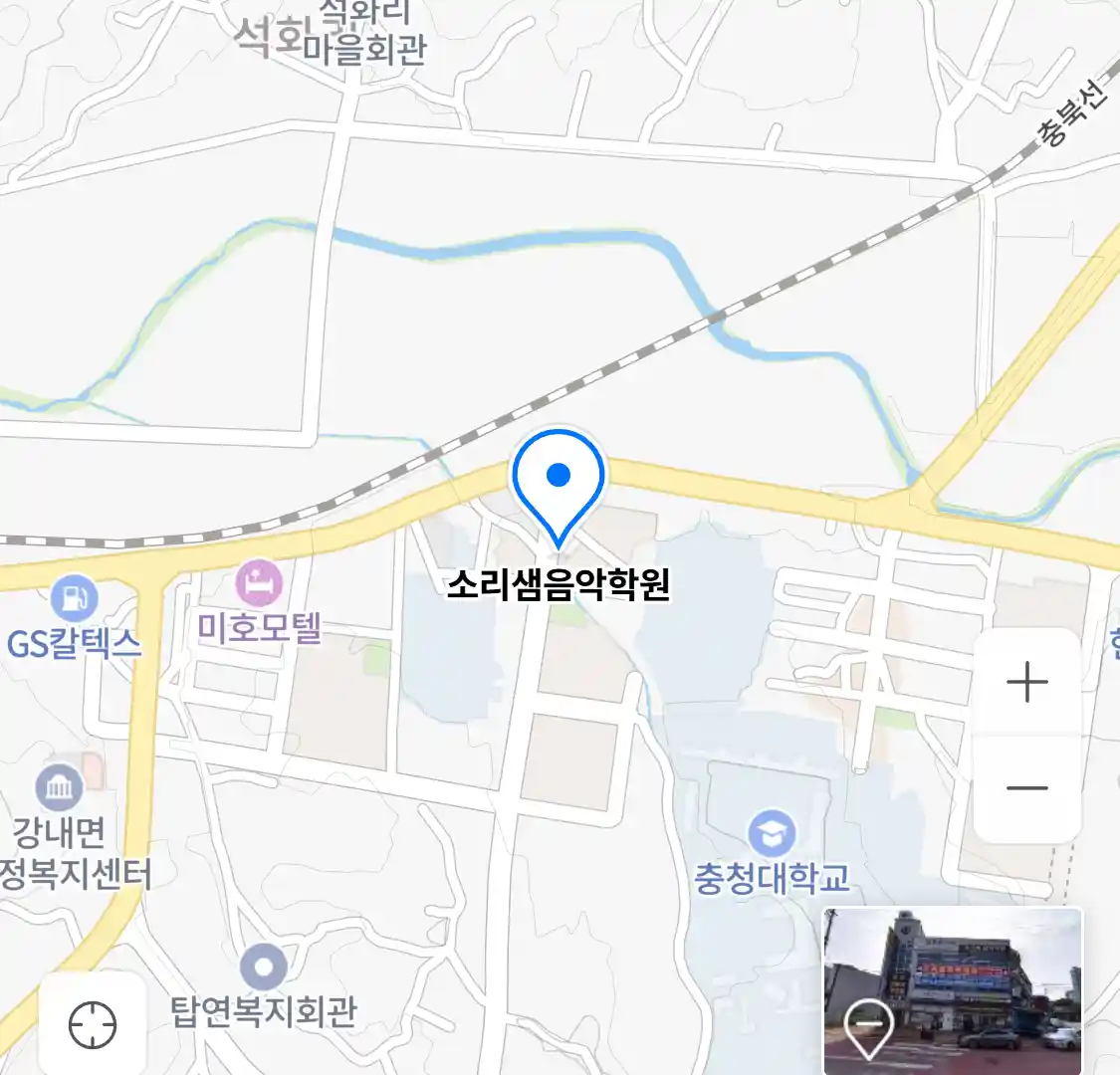The image size is (1120, 1075).
Task: Zoom out of the map
Action: coord(1026,788)
